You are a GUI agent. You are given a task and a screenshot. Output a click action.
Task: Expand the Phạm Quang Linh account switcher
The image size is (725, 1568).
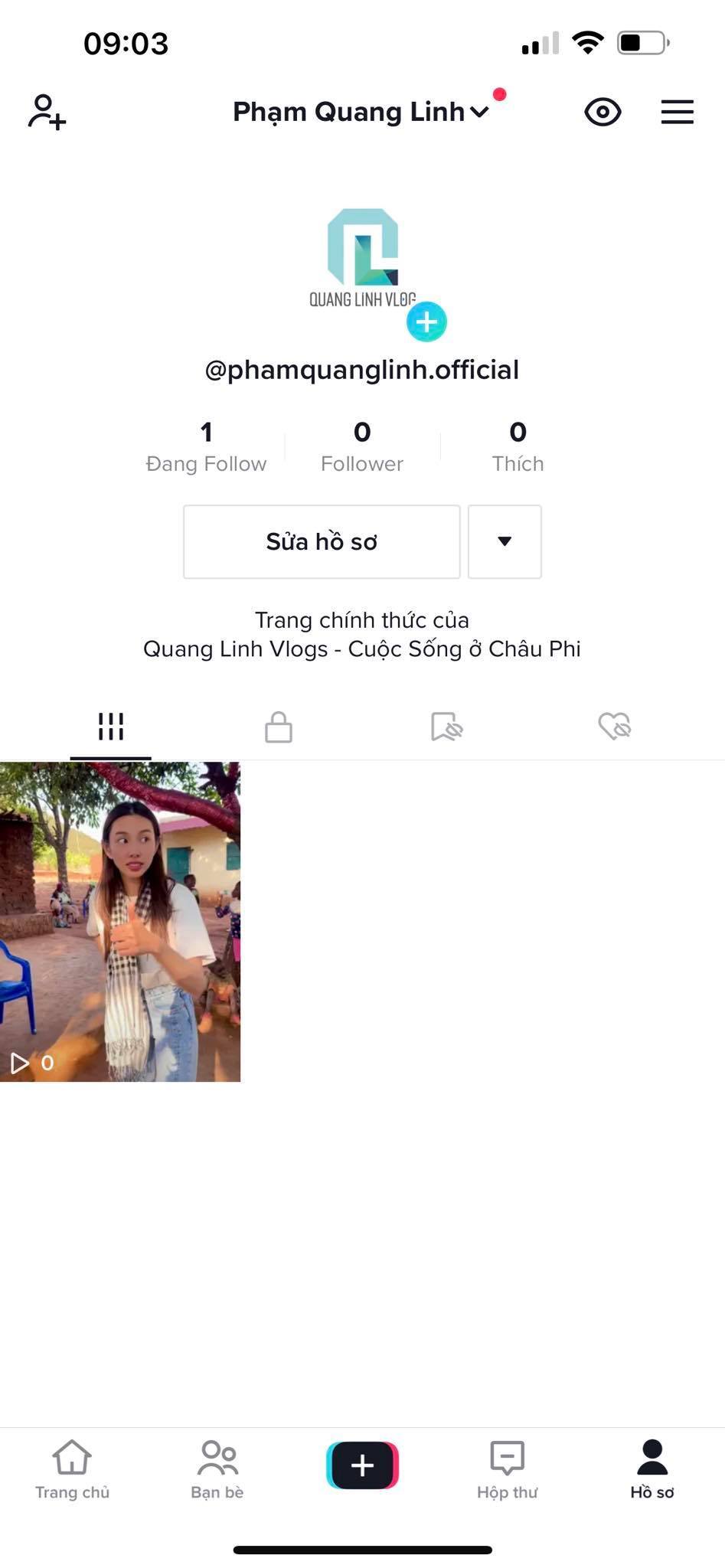click(x=360, y=112)
